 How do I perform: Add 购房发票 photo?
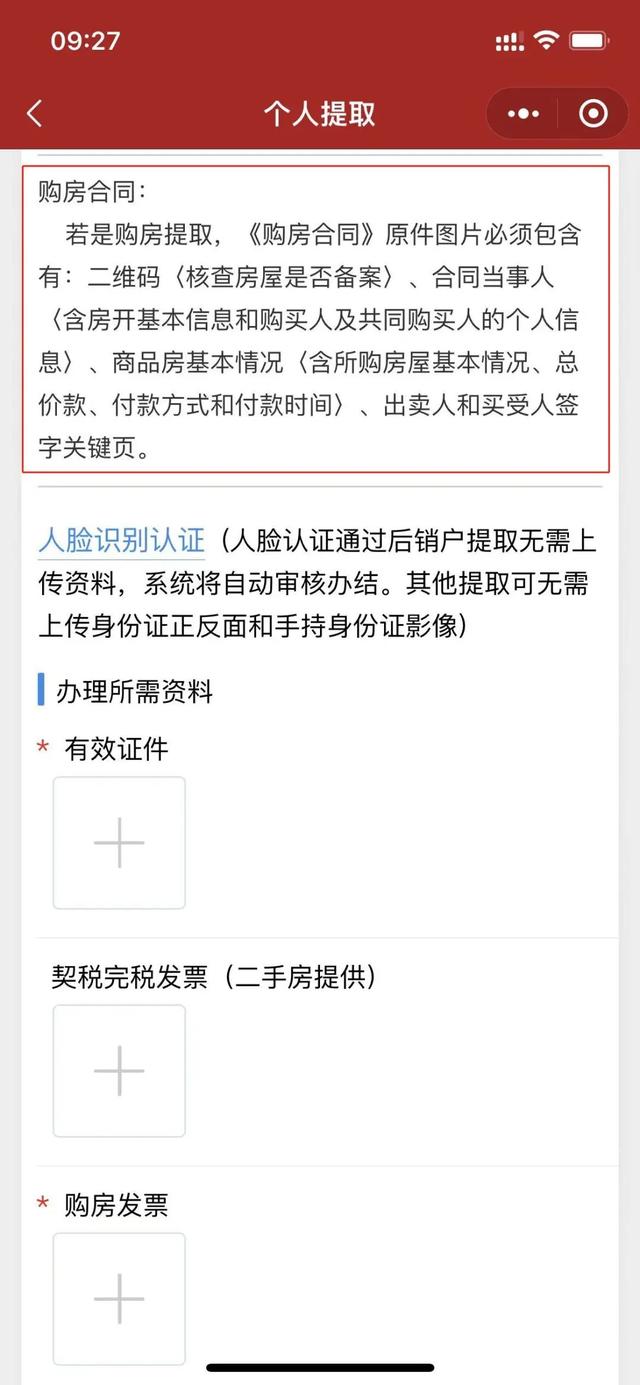pyautogui.click(x=119, y=1298)
